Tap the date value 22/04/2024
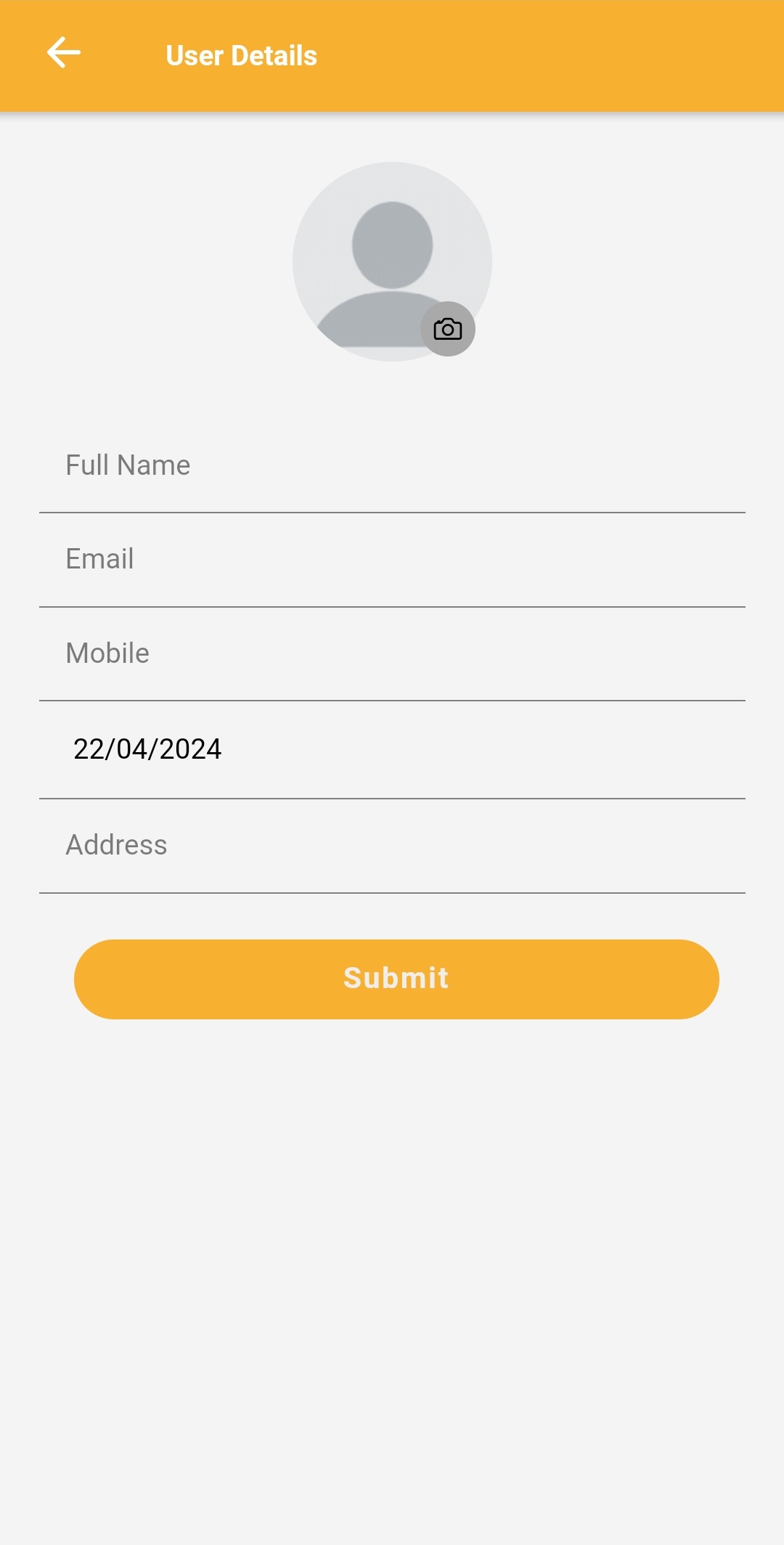Viewport: 784px width, 1545px height. coord(149,749)
